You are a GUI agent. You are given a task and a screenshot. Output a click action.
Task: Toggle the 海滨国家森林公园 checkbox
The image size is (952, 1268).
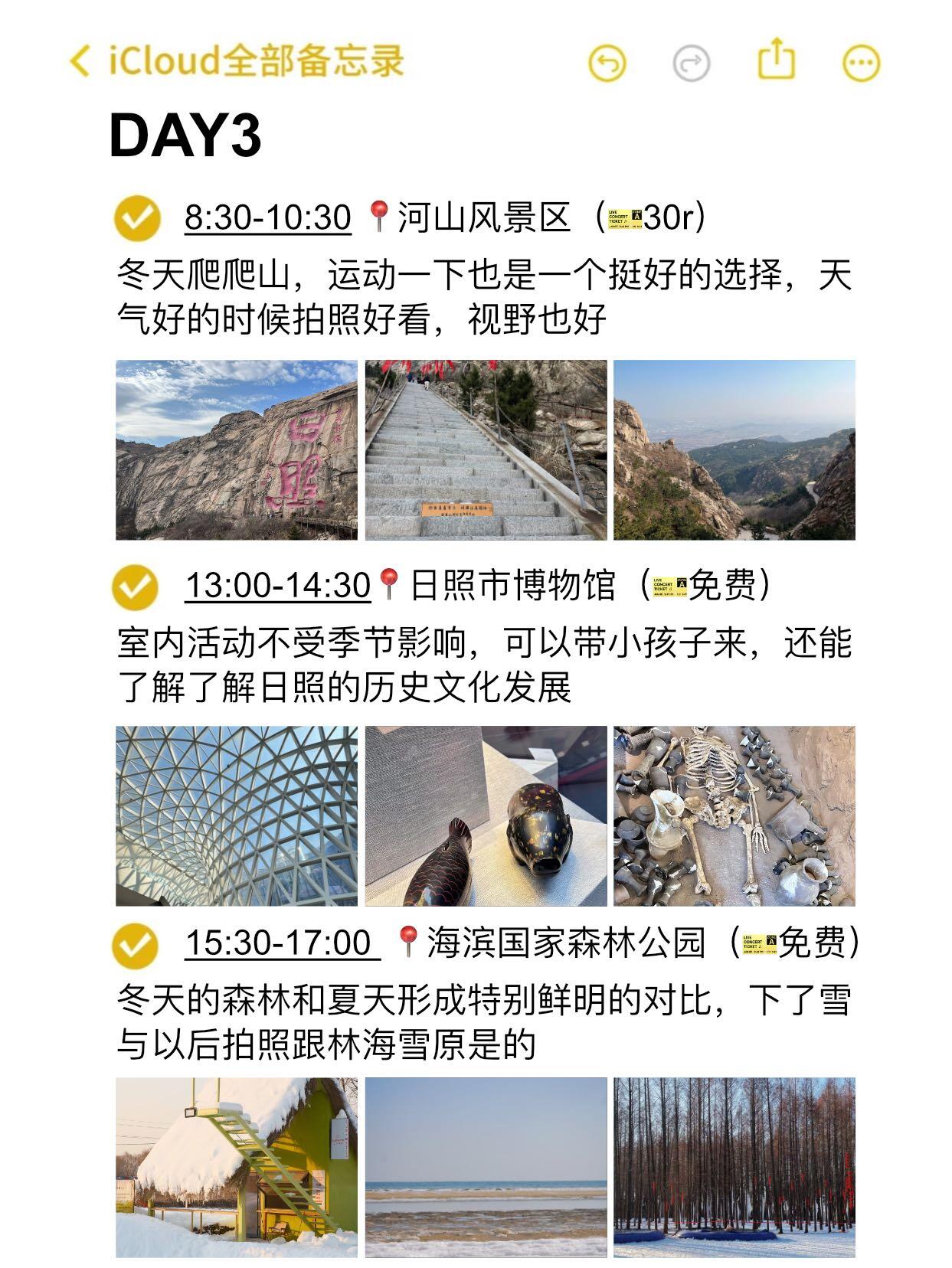point(135,945)
